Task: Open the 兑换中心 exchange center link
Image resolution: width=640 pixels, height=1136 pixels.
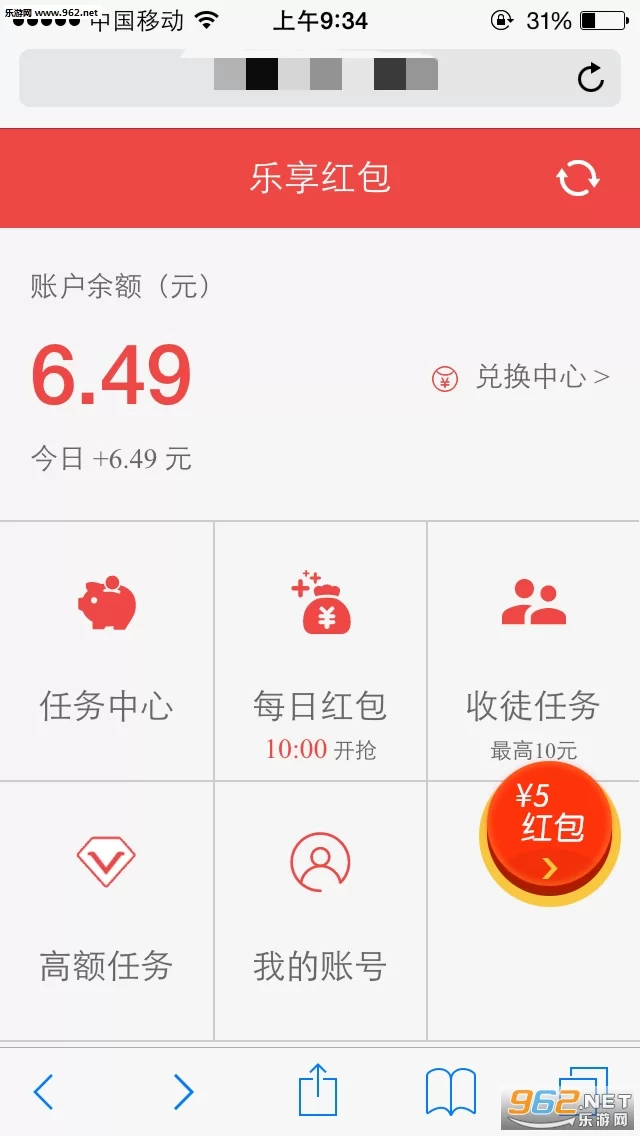Action: coord(522,377)
